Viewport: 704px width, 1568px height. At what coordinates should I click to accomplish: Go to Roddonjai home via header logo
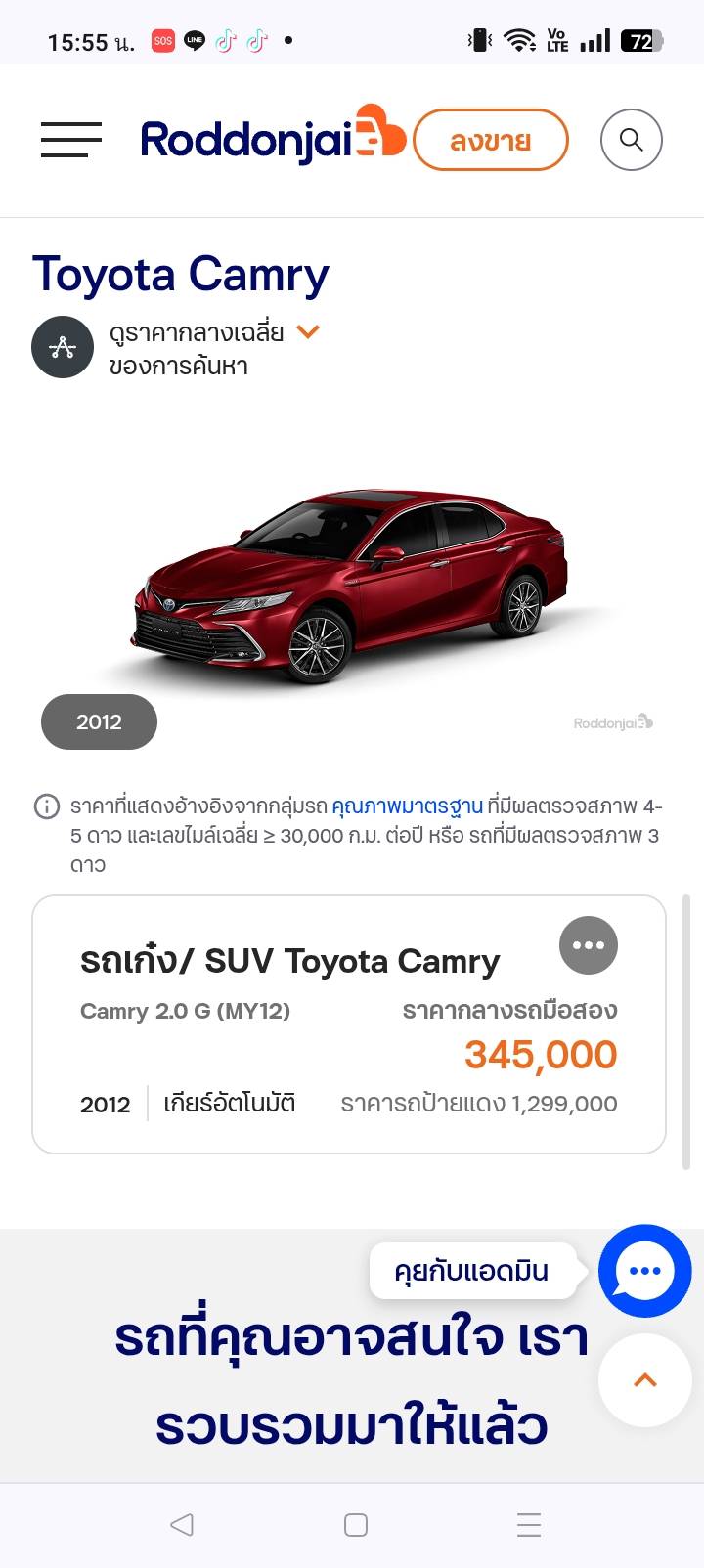click(273, 138)
